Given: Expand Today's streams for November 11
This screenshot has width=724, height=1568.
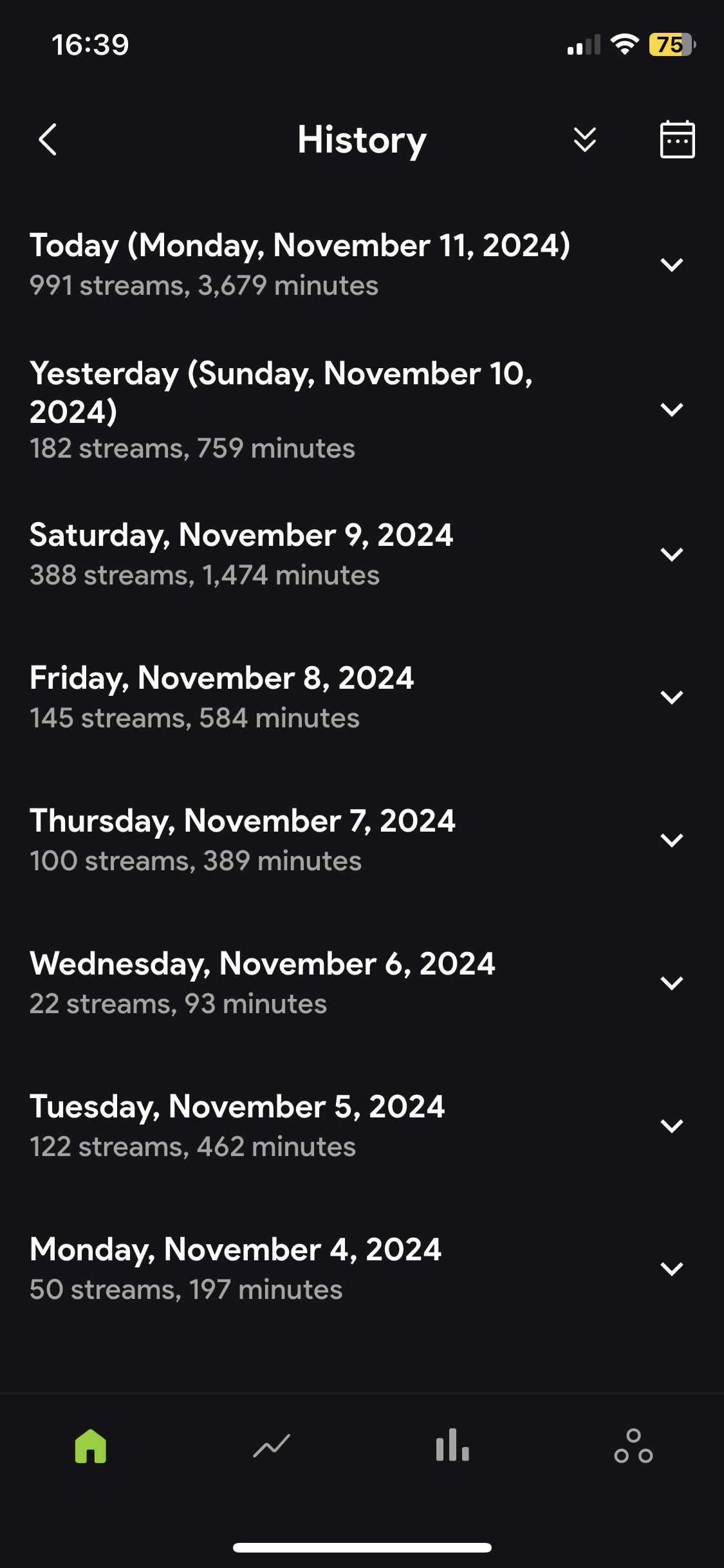Looking at the screenshot, I should [x=671, y=265].
